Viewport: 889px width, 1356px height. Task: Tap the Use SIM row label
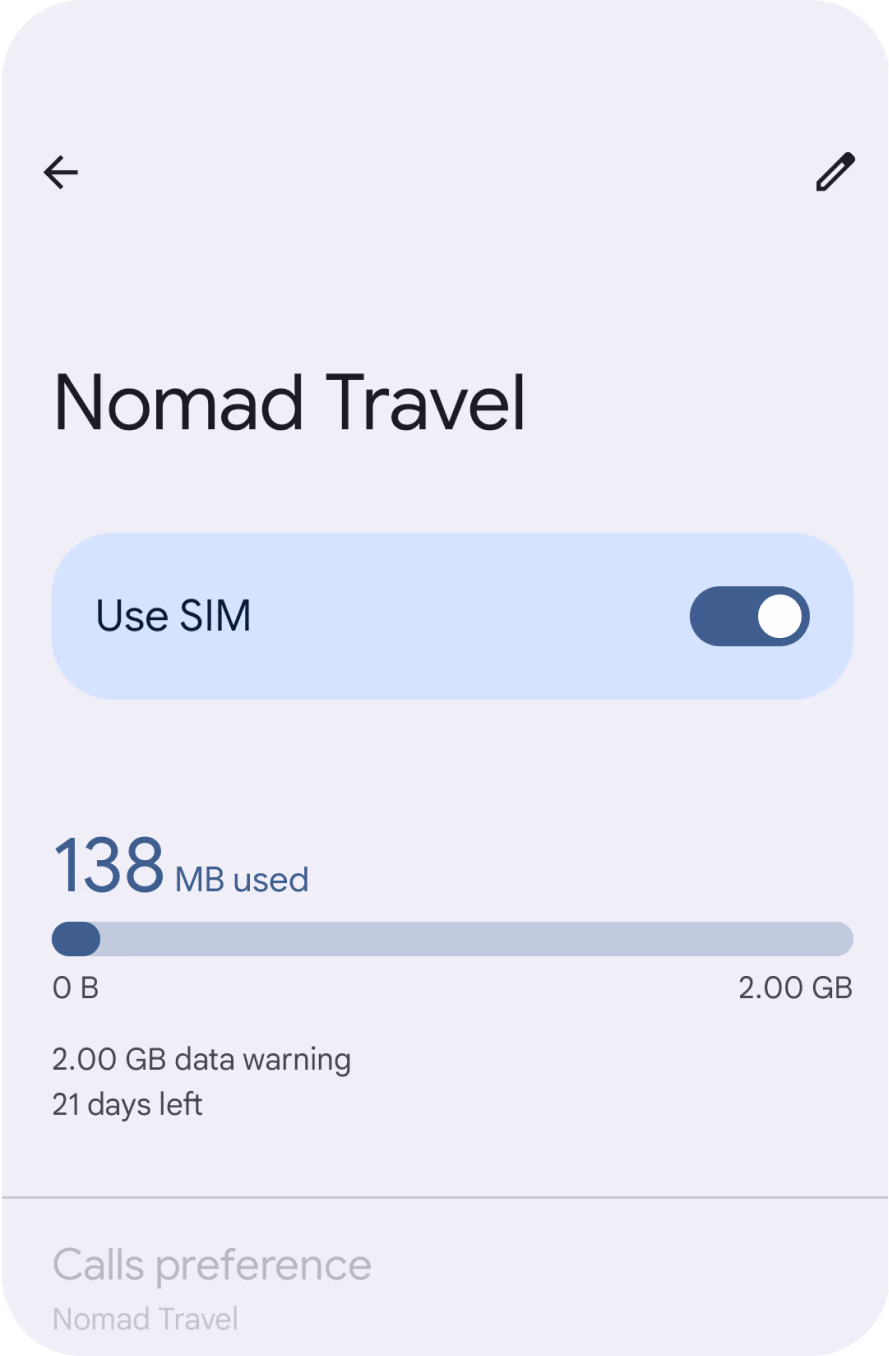click(x=173, y=616)
